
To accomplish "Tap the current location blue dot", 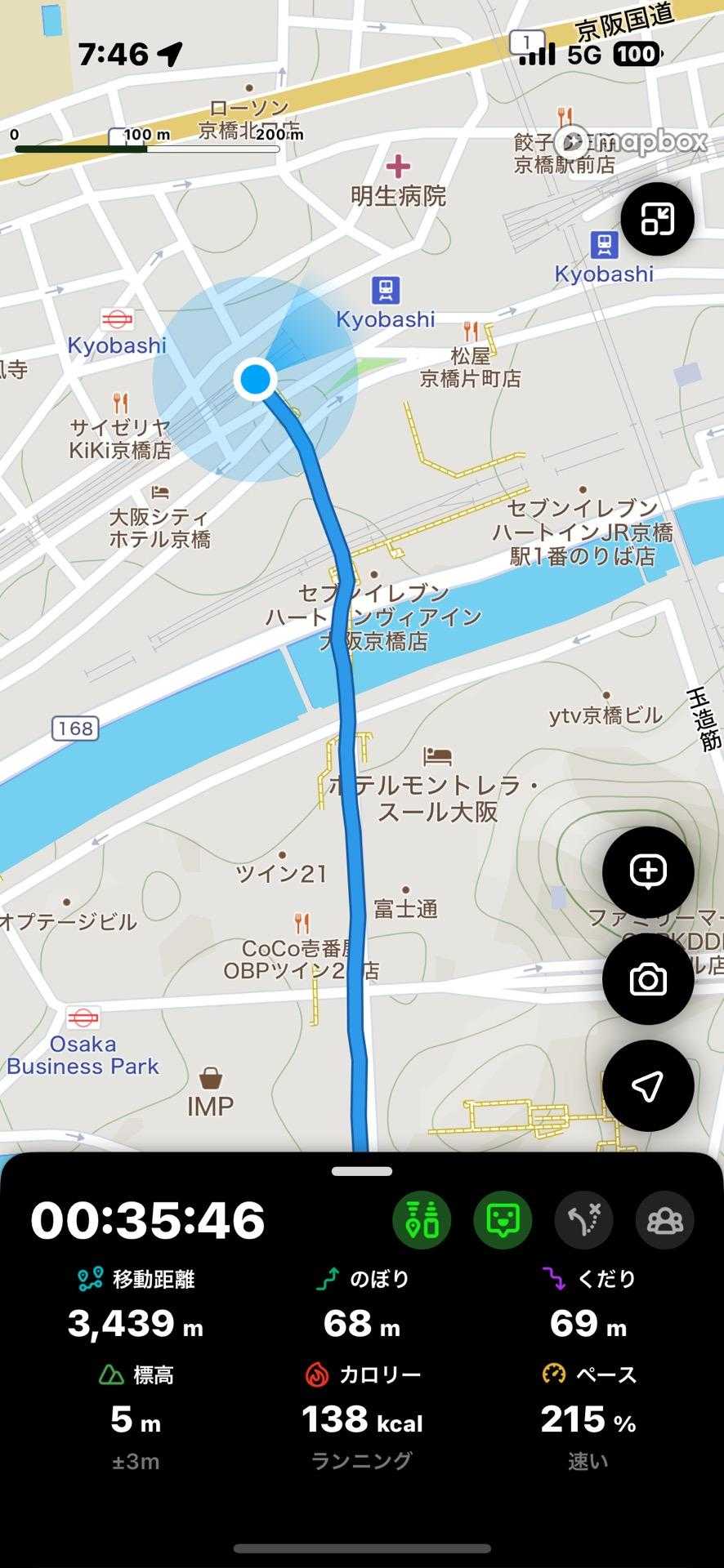I will 256,380.
